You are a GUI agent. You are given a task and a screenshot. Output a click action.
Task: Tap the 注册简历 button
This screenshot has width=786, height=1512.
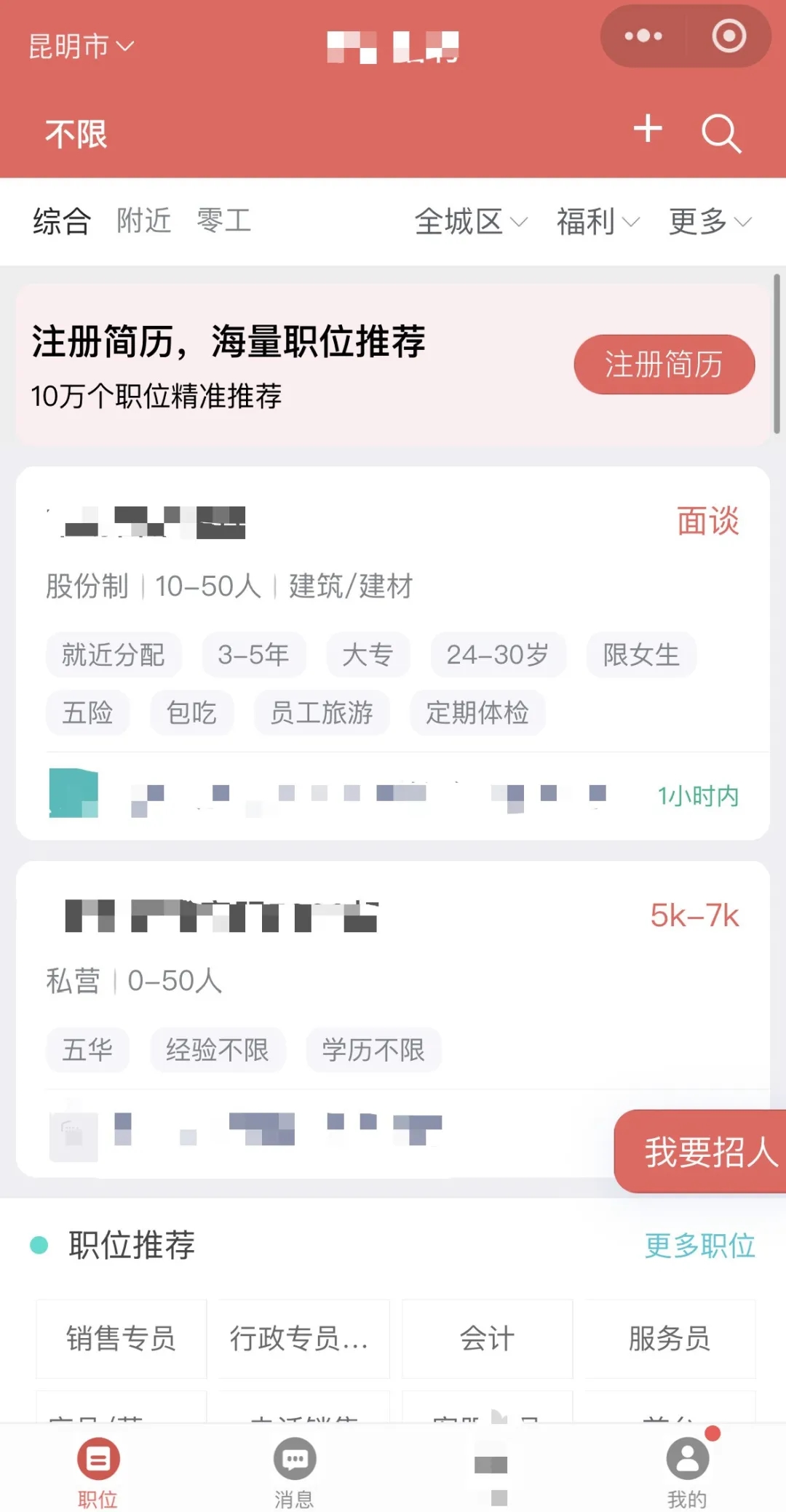tap(664, 365)
